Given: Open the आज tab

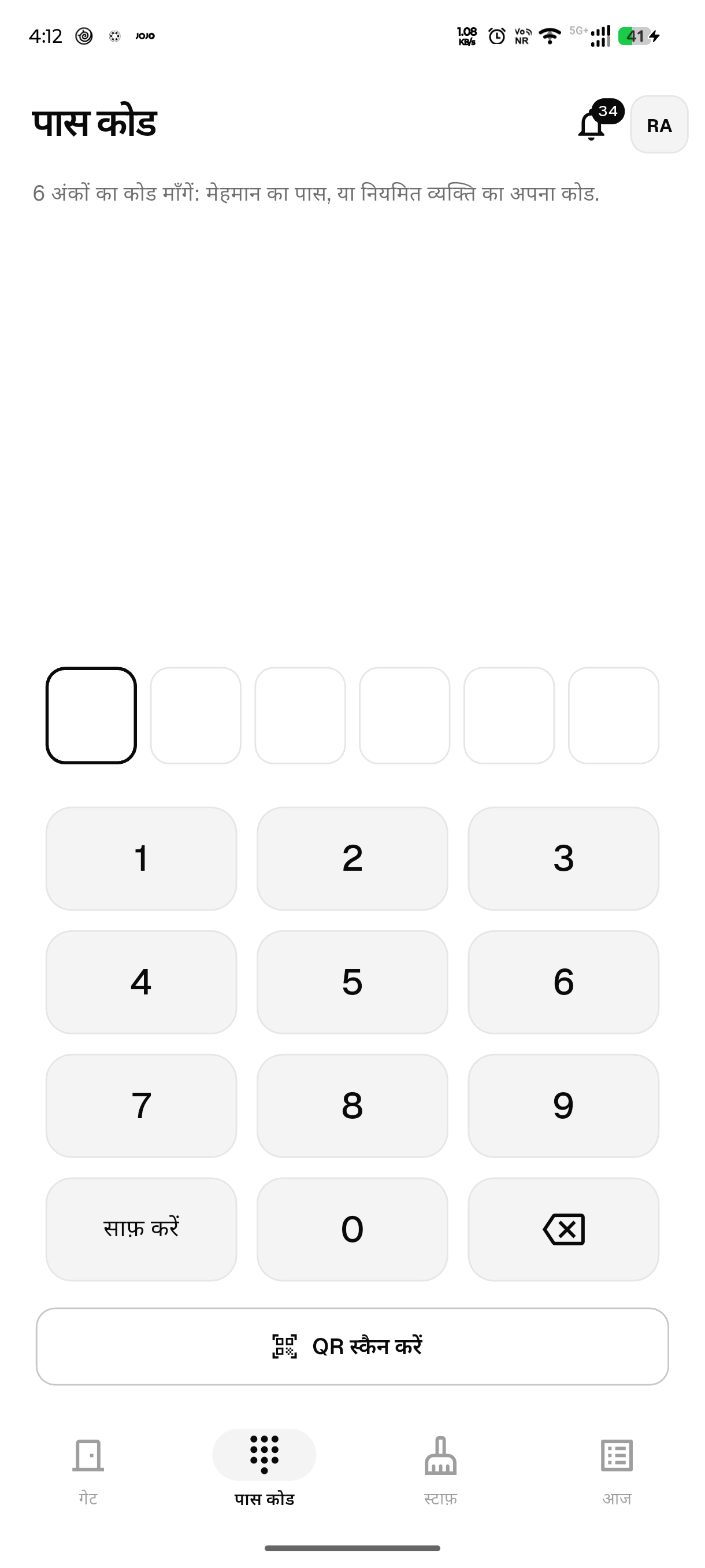Looking at the screenshot, I should 617,1471.
